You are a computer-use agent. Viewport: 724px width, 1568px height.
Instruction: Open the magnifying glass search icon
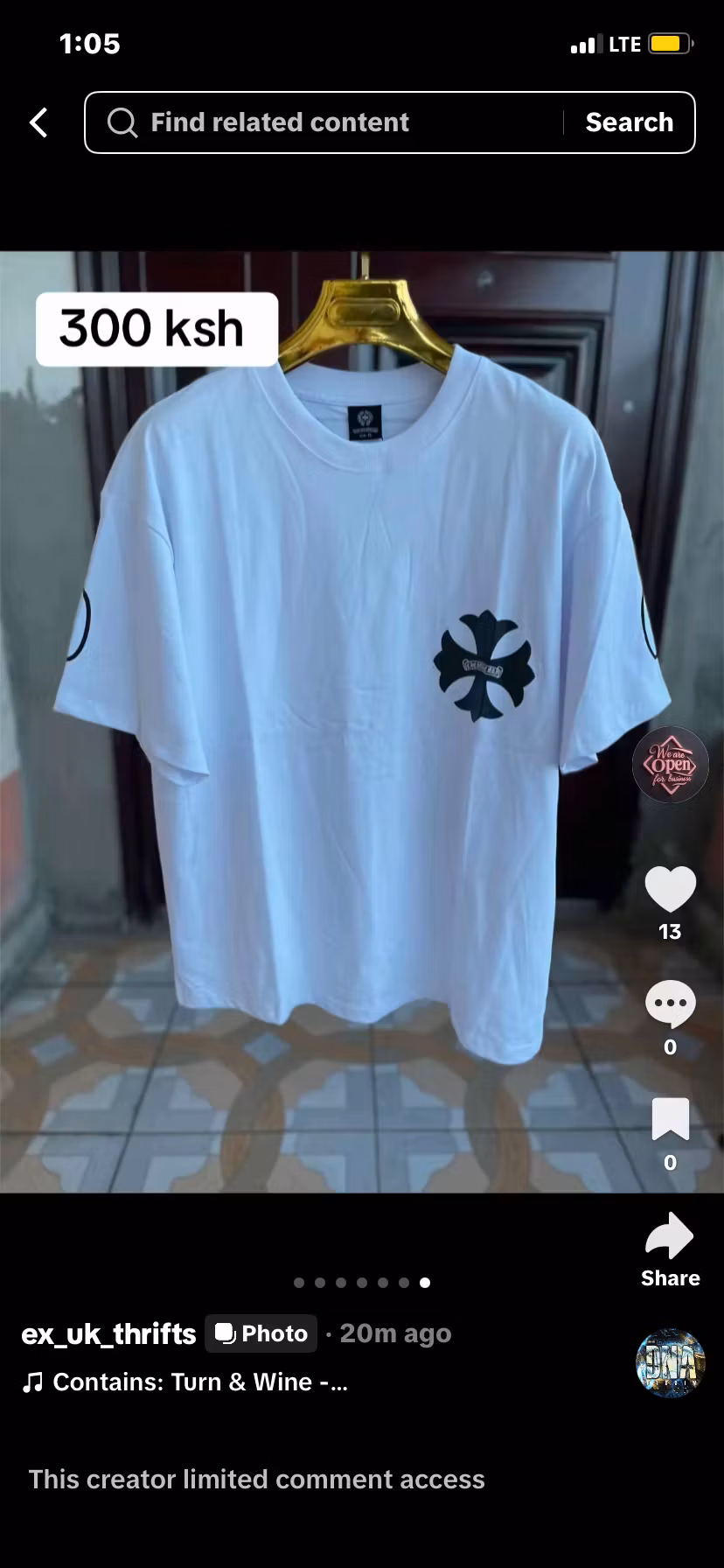pos(122,122)
